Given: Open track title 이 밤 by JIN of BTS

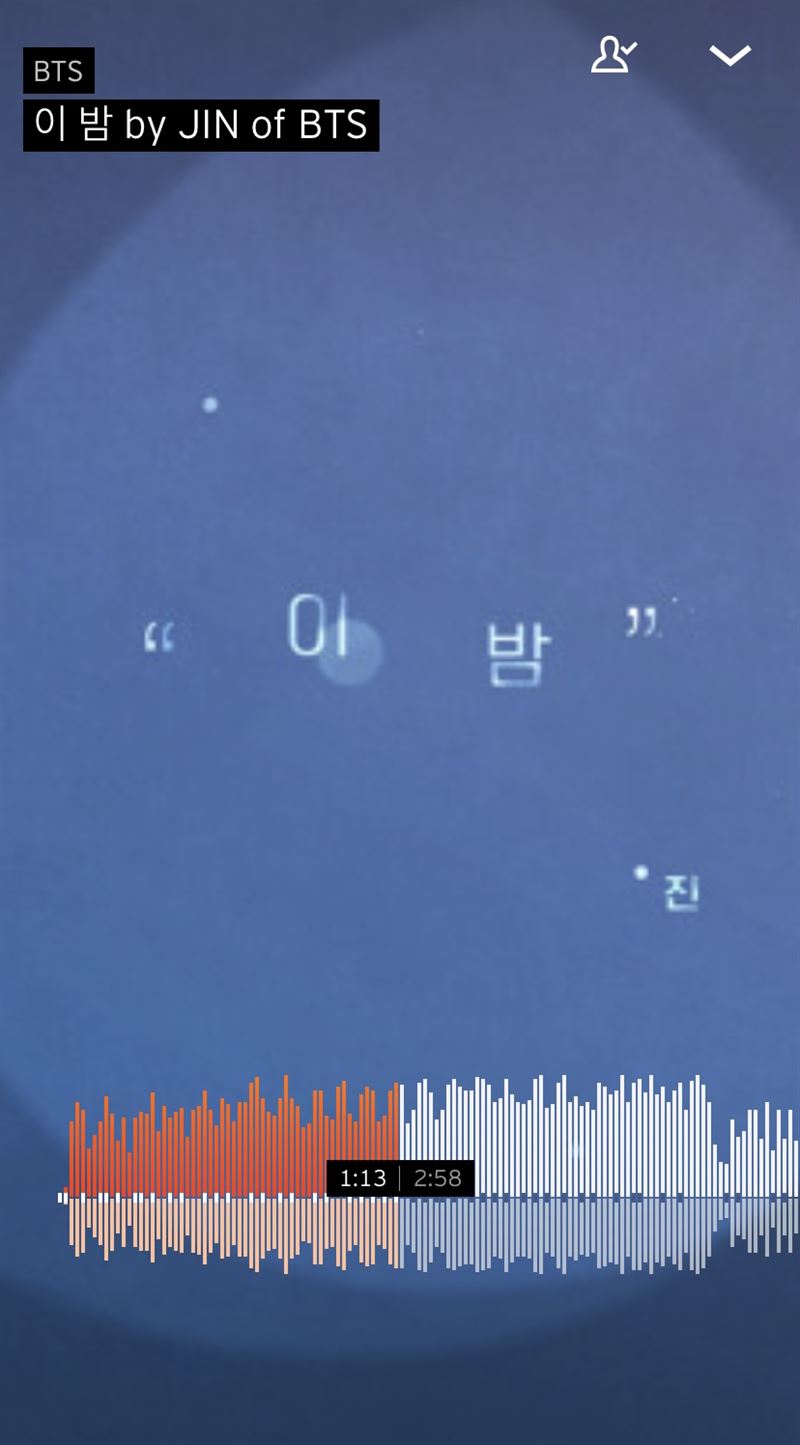Looking at the screenshot, I should [x=201, y=125].
